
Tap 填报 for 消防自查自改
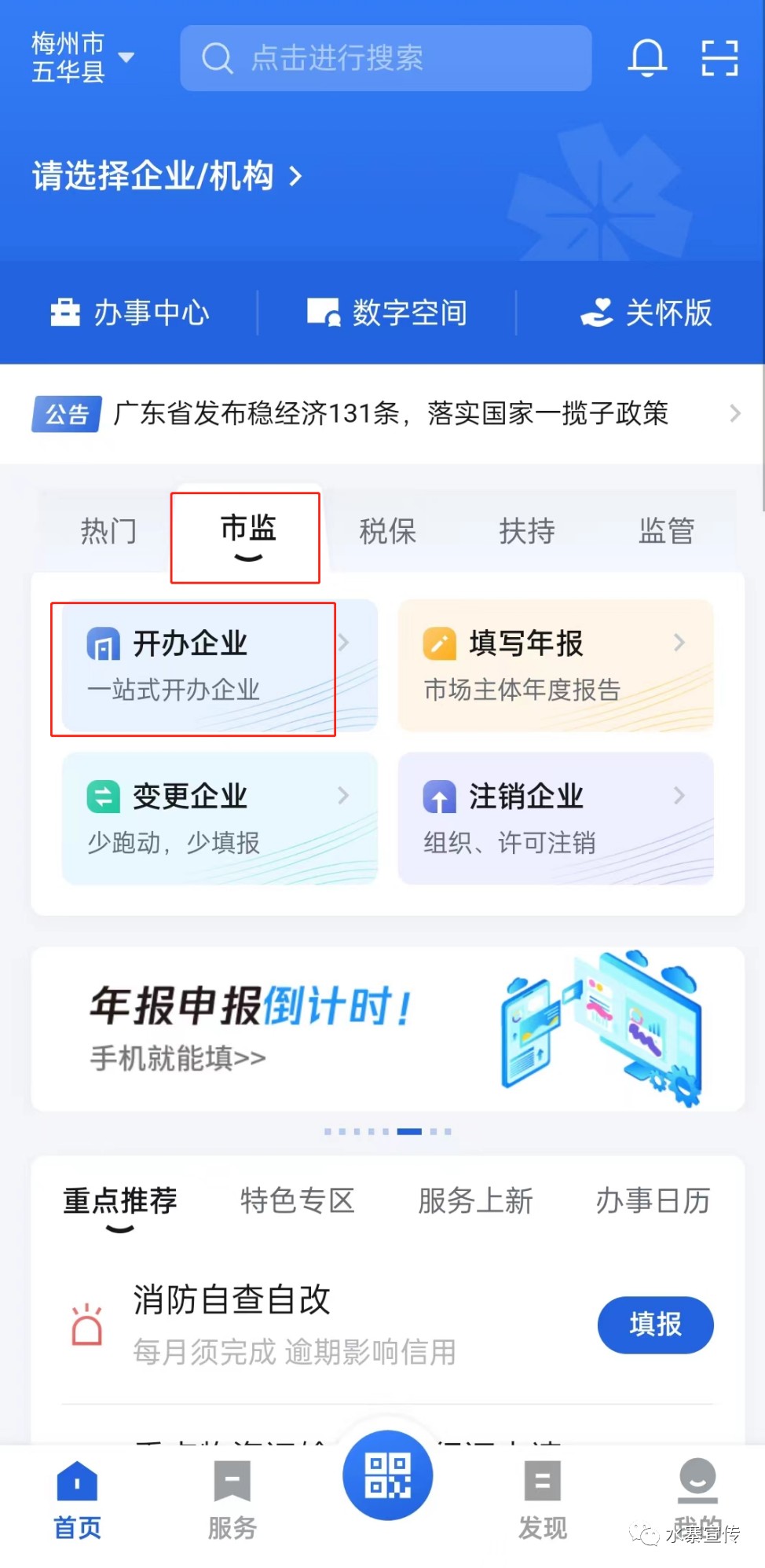point(655,1324)
